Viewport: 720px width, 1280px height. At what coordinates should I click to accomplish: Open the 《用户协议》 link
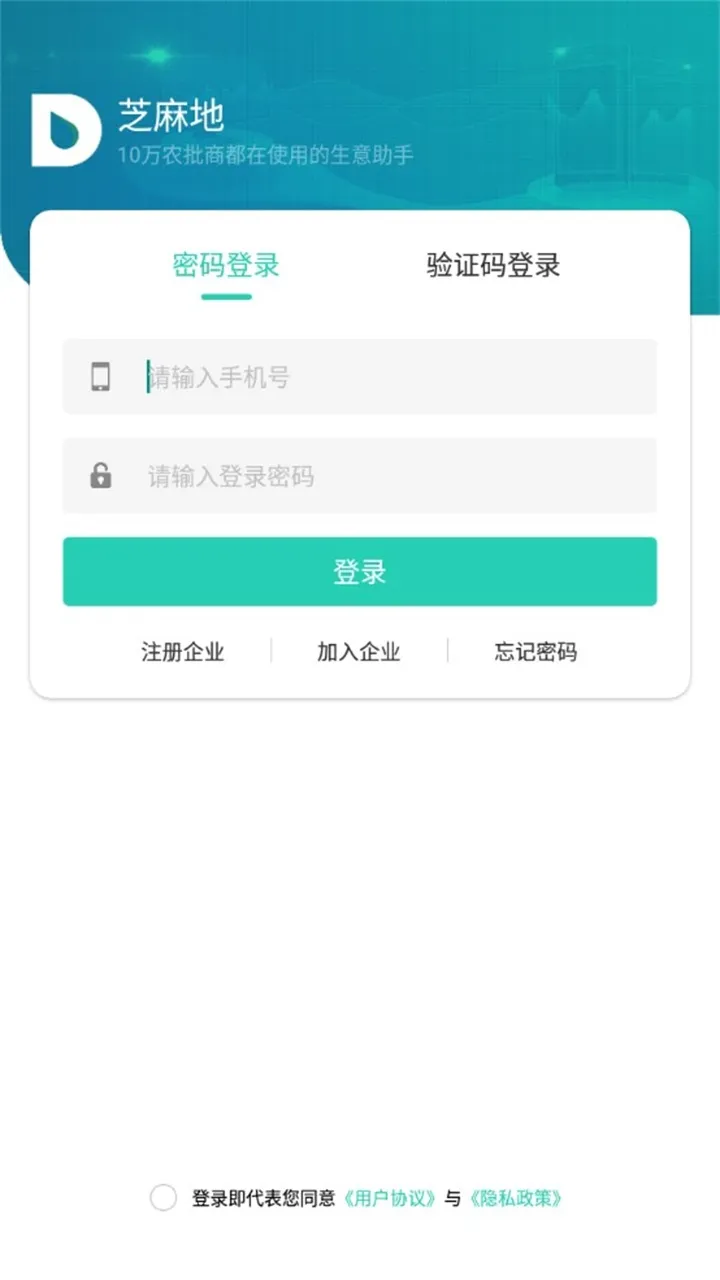coord(390,1198)
